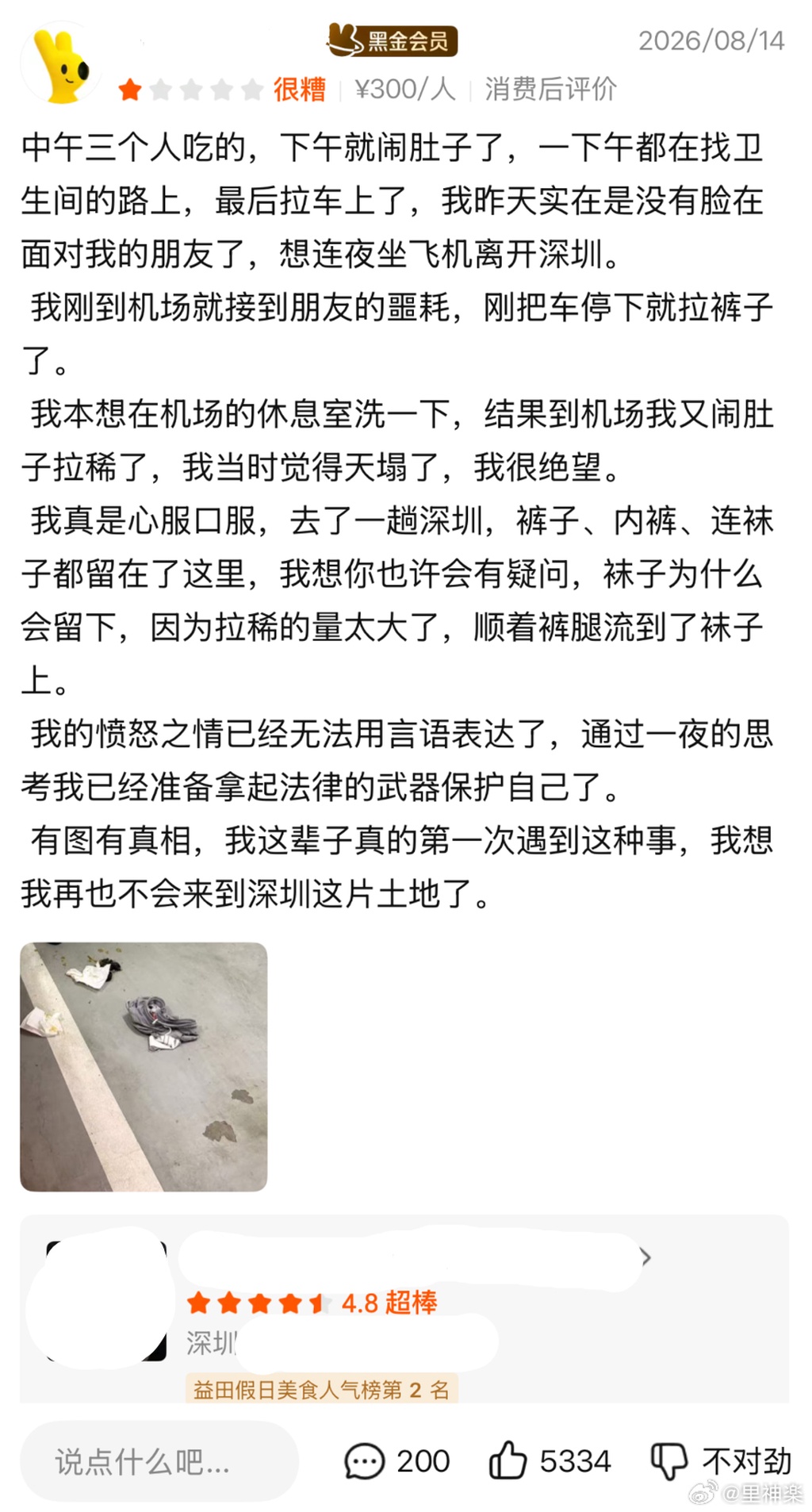Open the restaurant card rated 4.8 超棒
This screenshot has width=812, height=1512.
[404, 1307]
